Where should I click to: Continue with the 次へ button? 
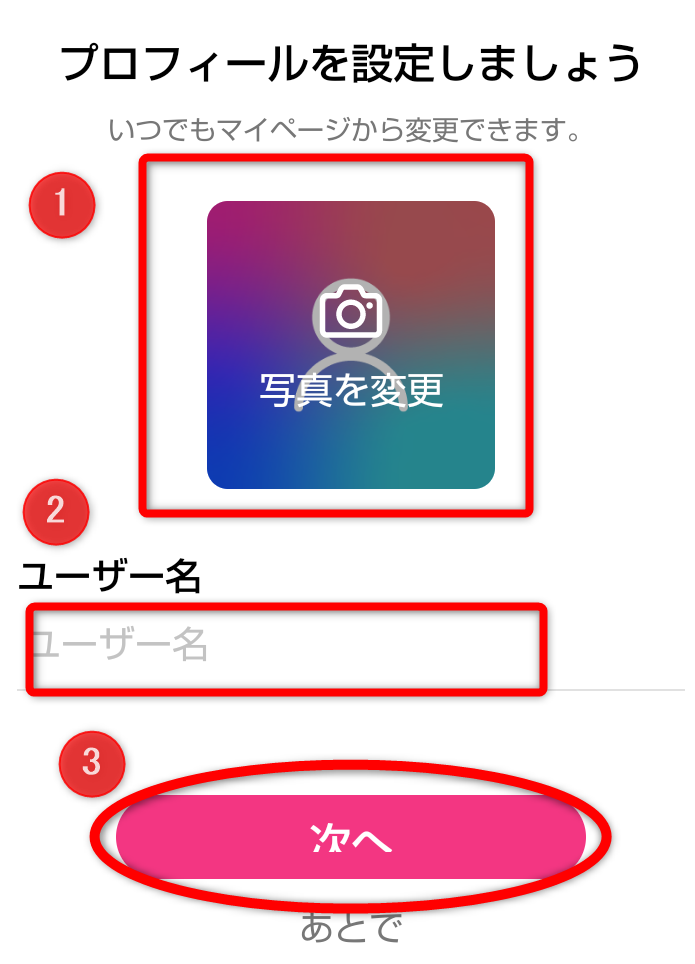[x=350, y=838]
